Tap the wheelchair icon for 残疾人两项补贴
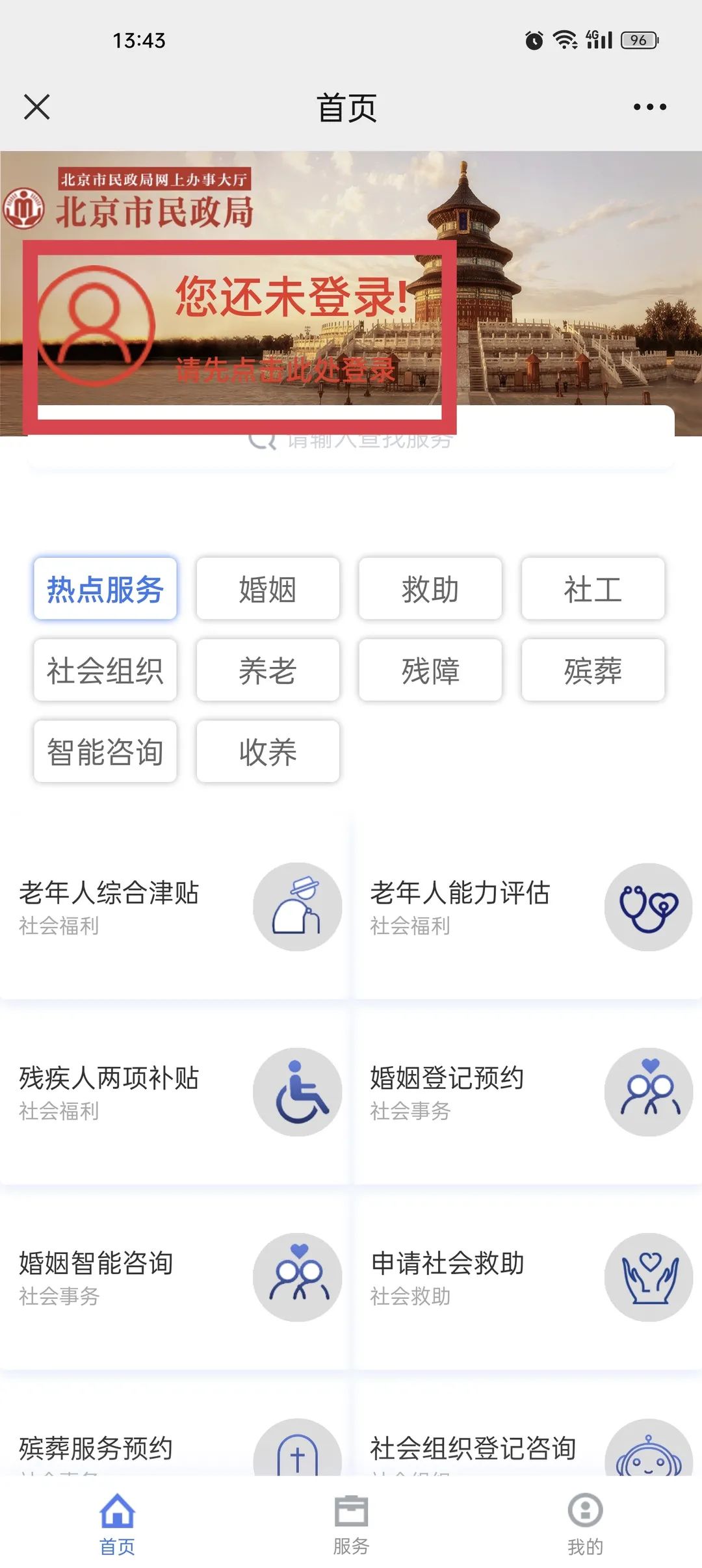 tap(297, 1092)
